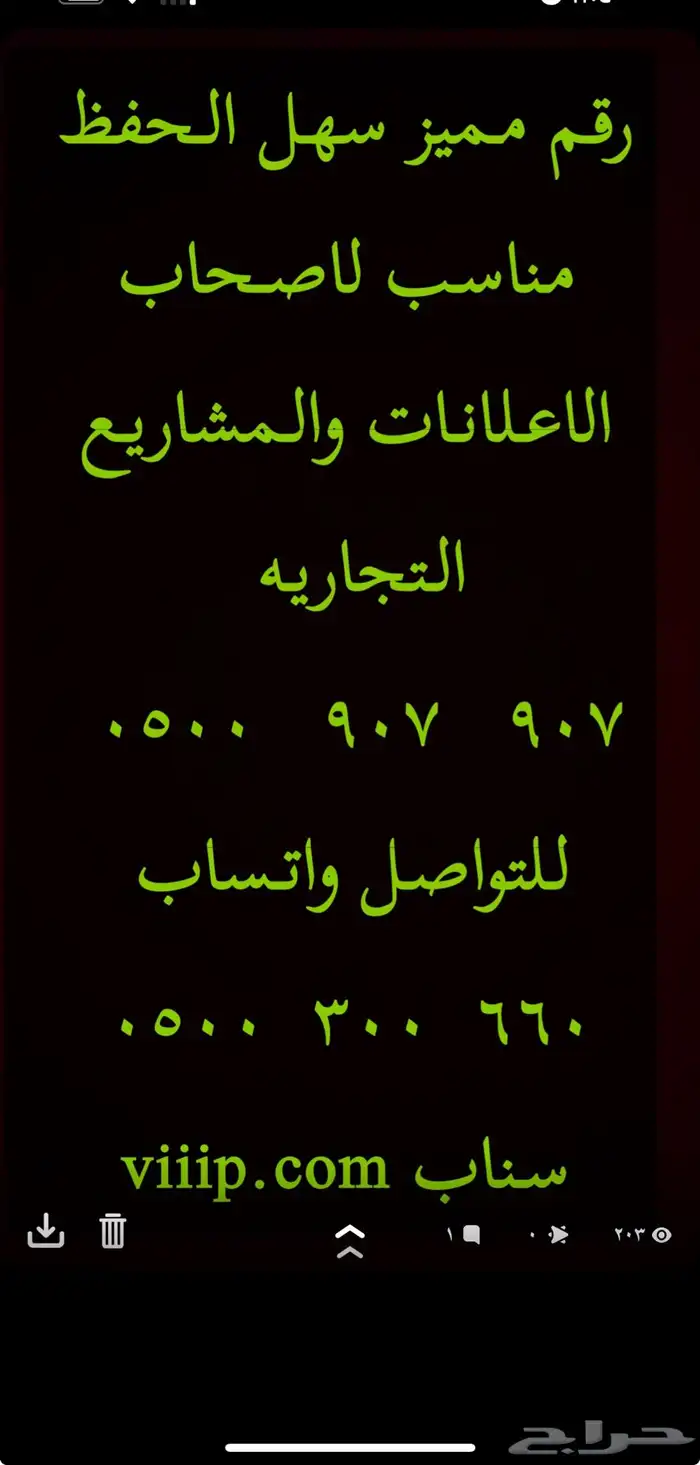Delete this snap with the trash icon
This screenshot has height=1465, width=700.
click(113, 1231)
